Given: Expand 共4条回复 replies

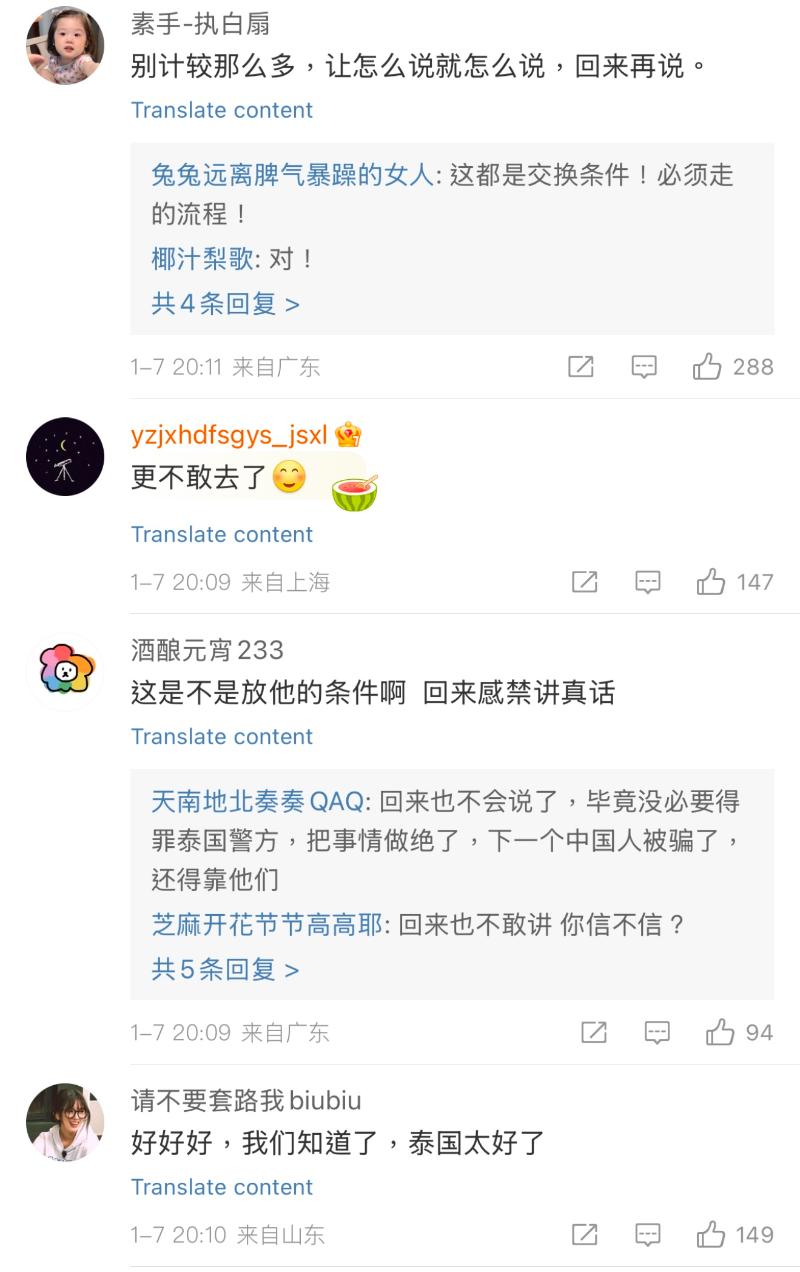Looking at the screenshot, I should 225,304.
